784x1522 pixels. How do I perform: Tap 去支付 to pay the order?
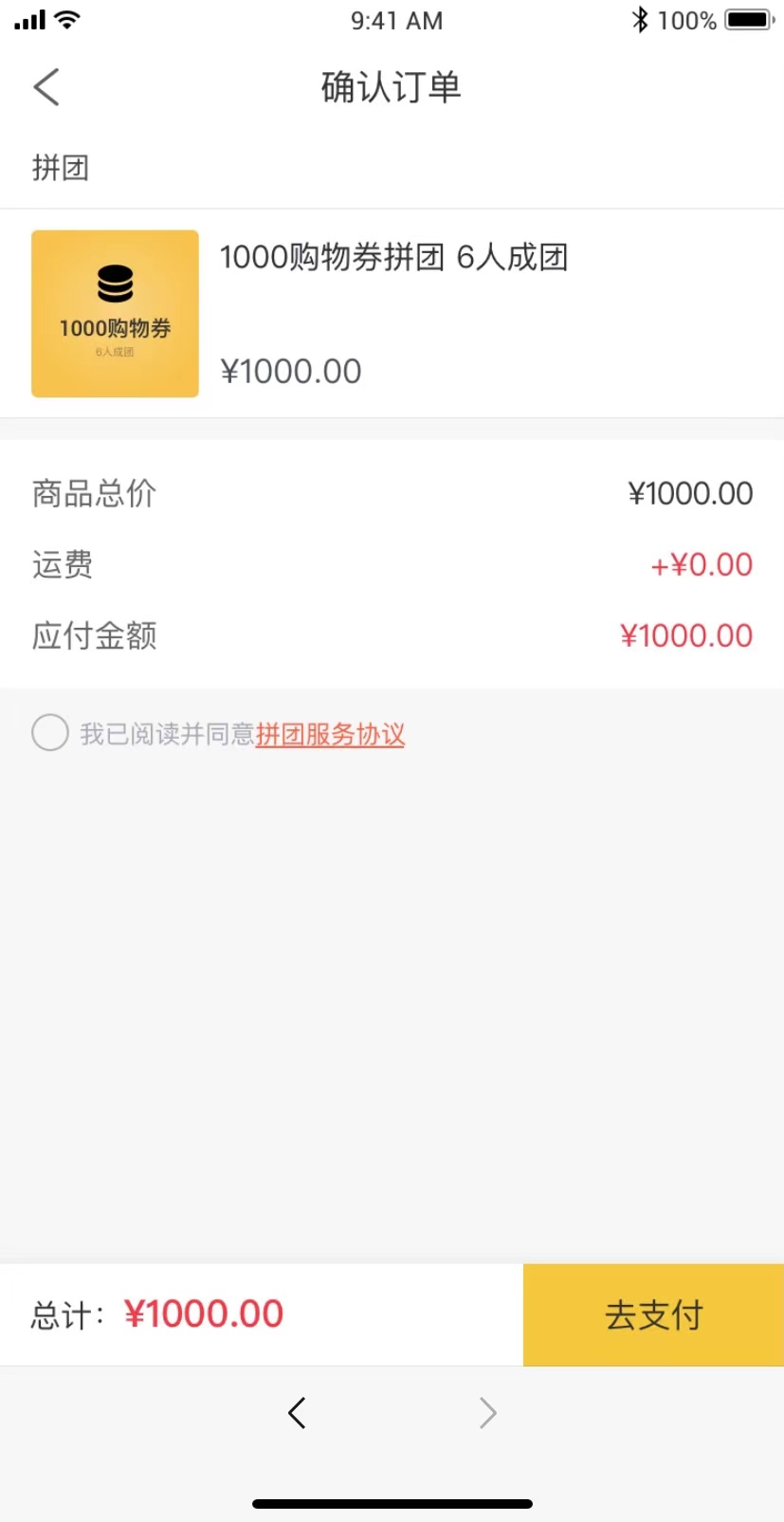click(653, 1314)
